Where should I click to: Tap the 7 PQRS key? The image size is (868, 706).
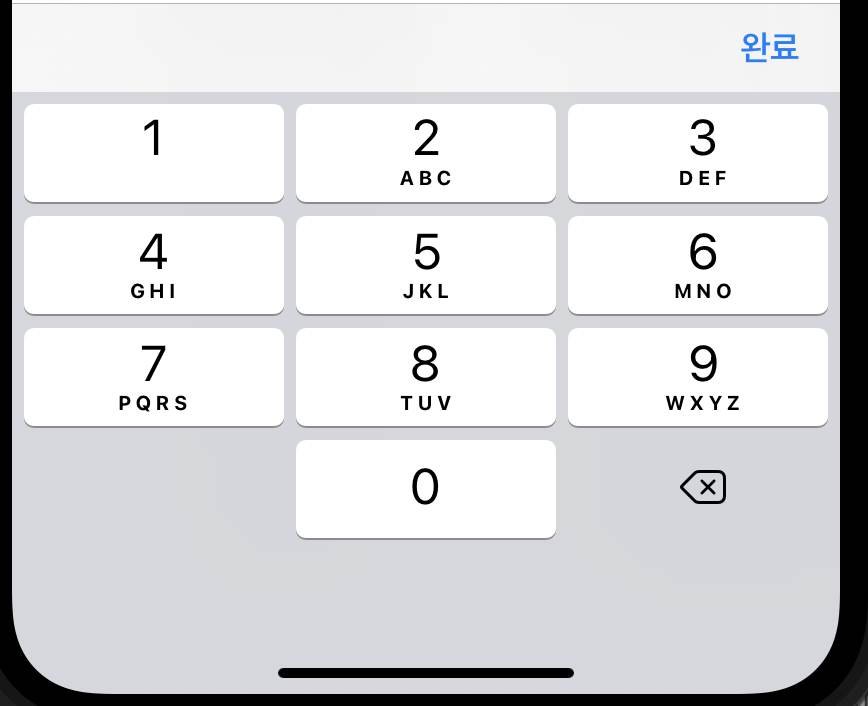tap(153, 377)
